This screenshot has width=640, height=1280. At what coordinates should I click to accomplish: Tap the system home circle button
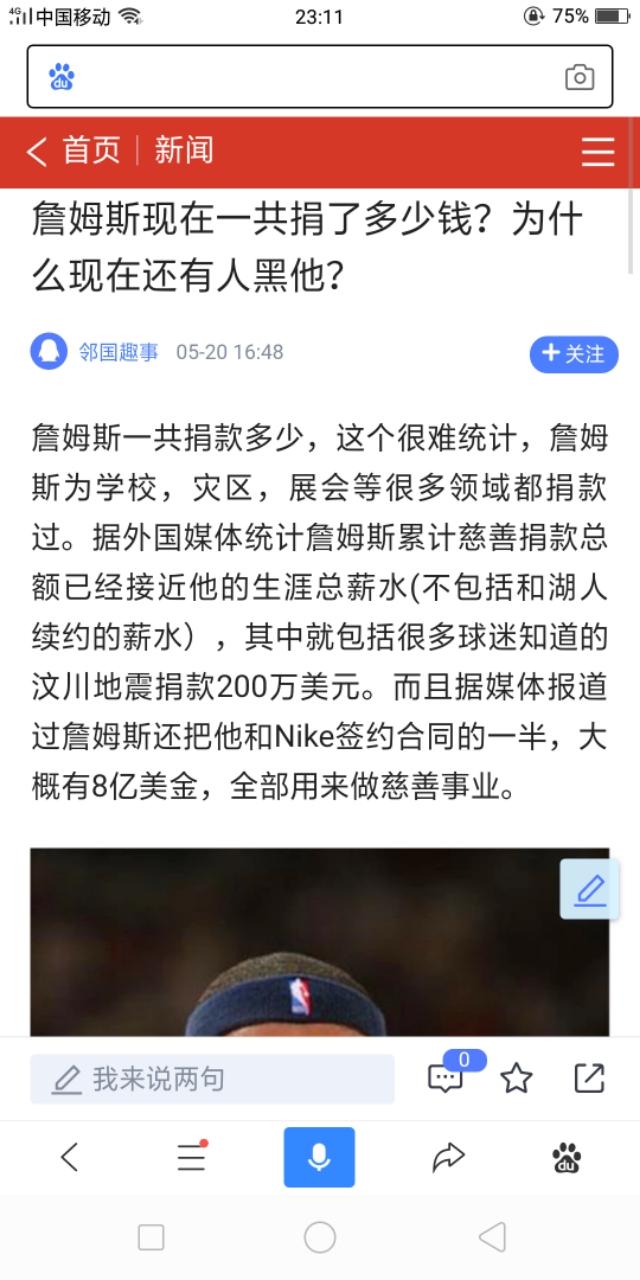pos(320,1237)
